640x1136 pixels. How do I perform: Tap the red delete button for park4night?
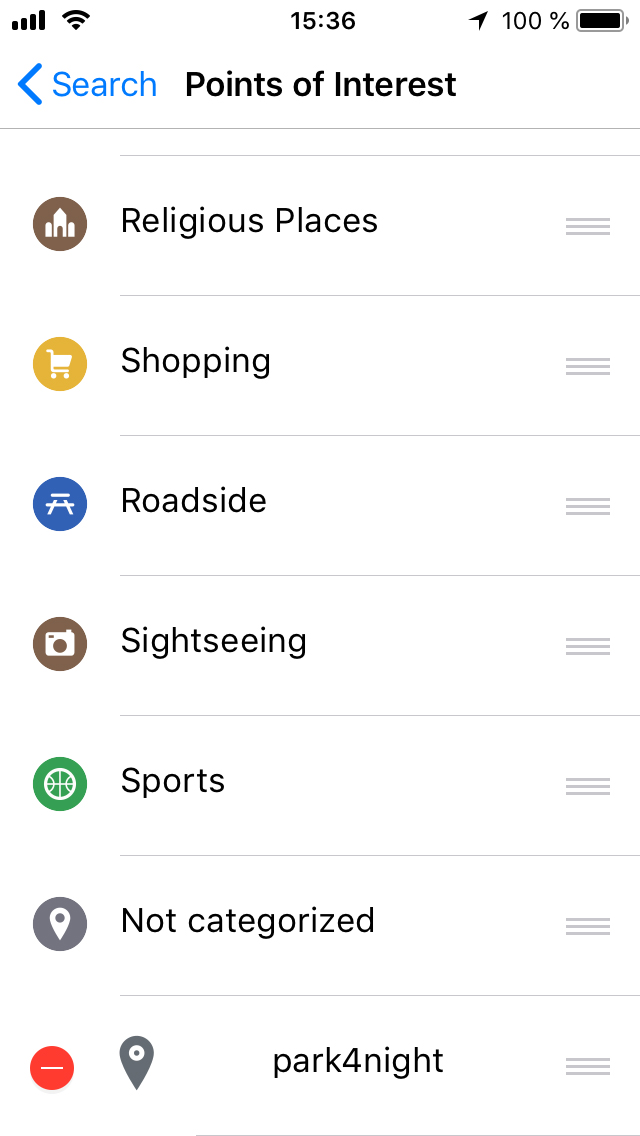tap(52, 1068)
